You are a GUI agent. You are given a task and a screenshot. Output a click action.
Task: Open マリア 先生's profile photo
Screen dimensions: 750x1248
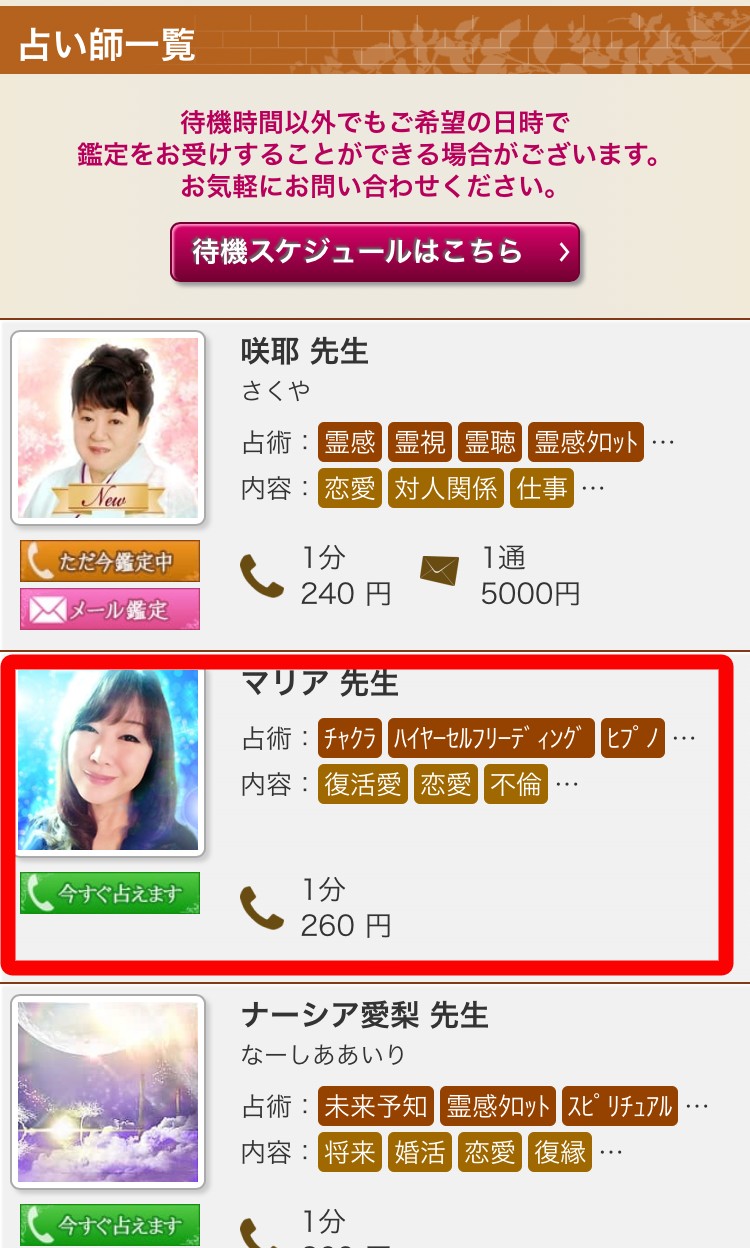click(x=108, y=760)
